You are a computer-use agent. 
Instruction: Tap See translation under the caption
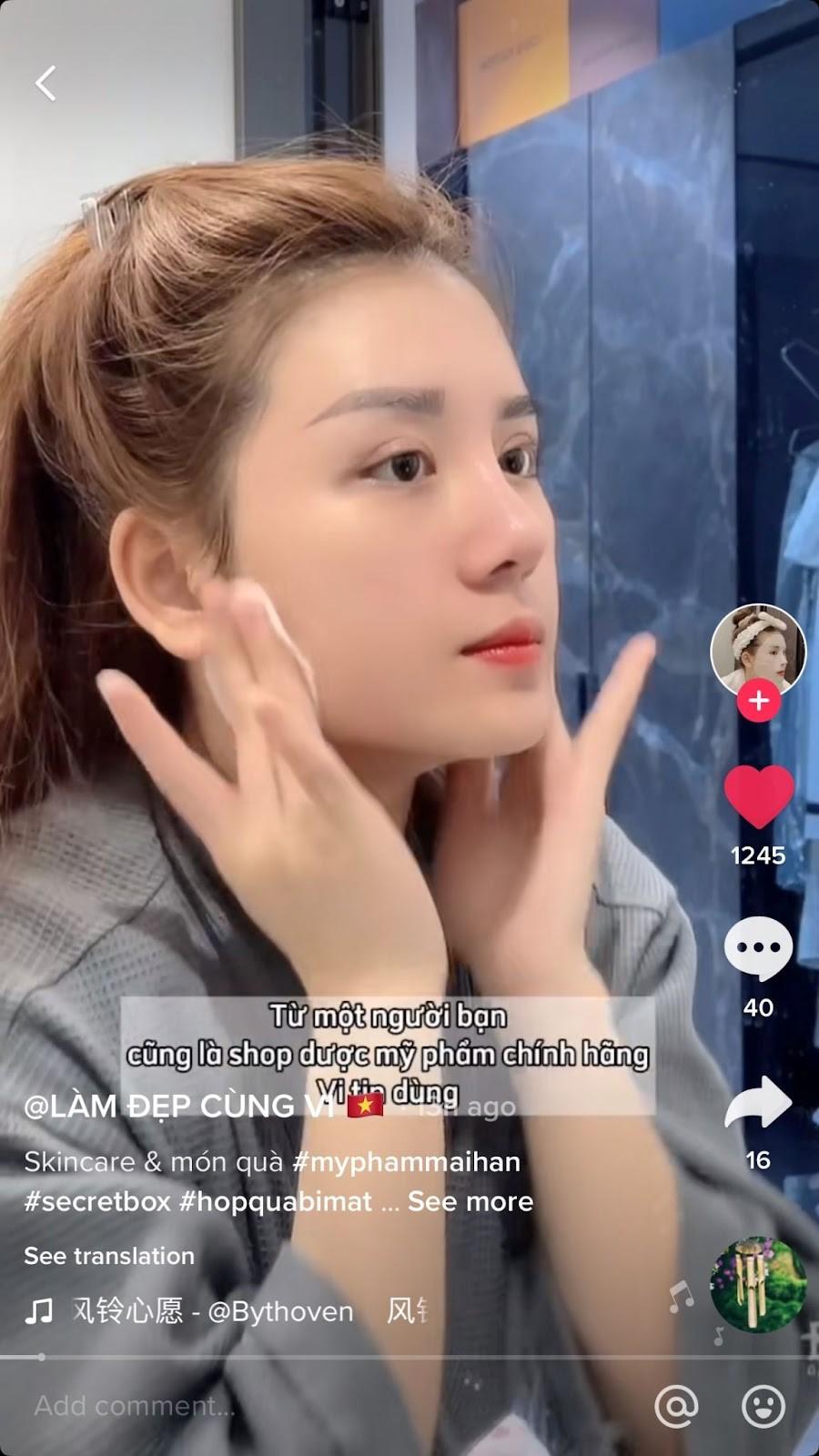[109, 1256]
